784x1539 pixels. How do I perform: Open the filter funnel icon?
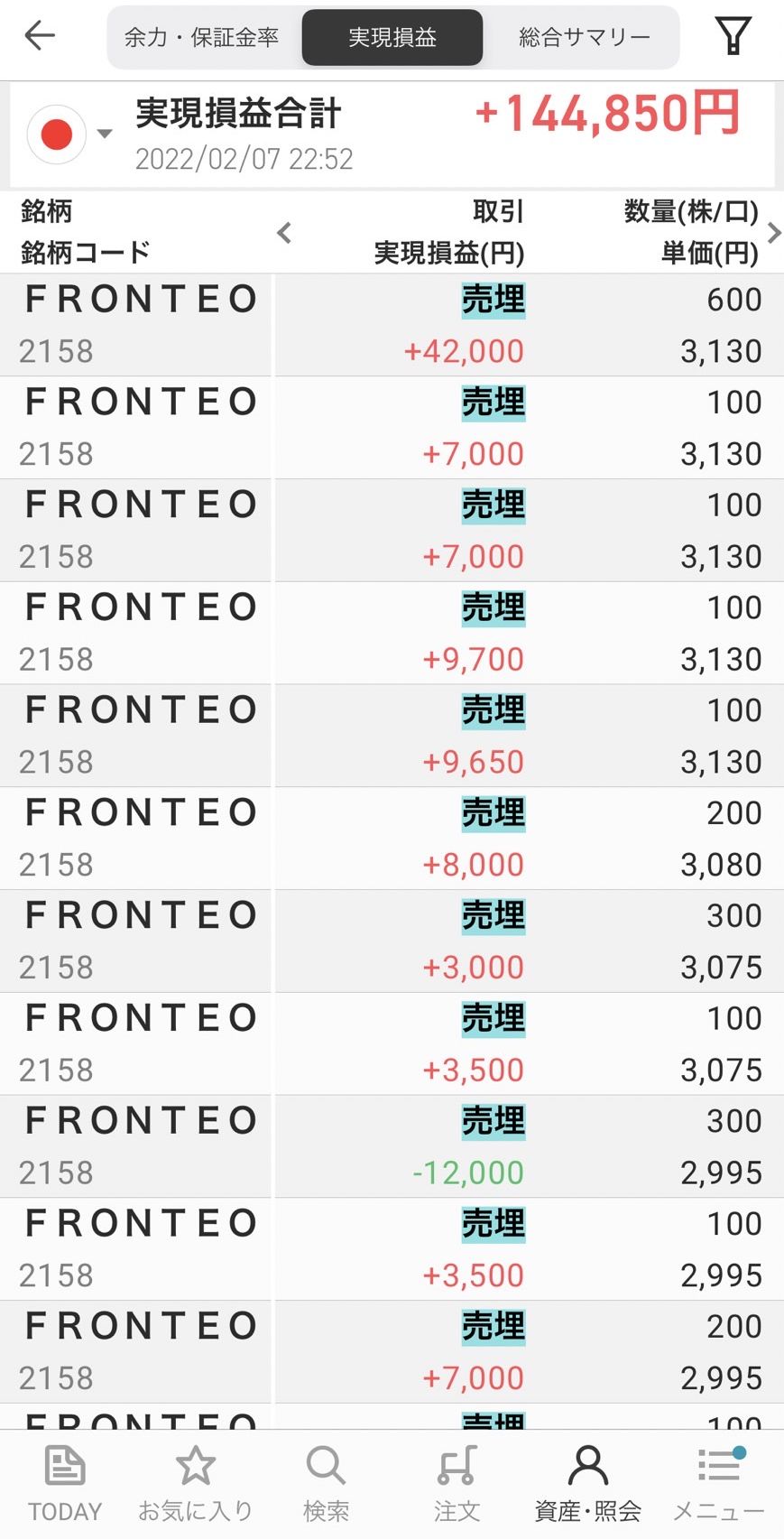[x=733, y=37]
